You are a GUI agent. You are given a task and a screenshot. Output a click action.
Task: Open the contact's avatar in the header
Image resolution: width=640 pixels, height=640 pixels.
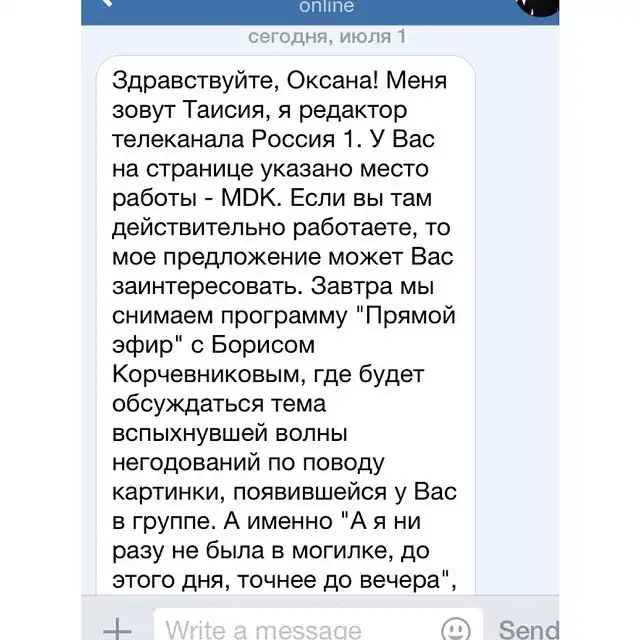[539, 5]
